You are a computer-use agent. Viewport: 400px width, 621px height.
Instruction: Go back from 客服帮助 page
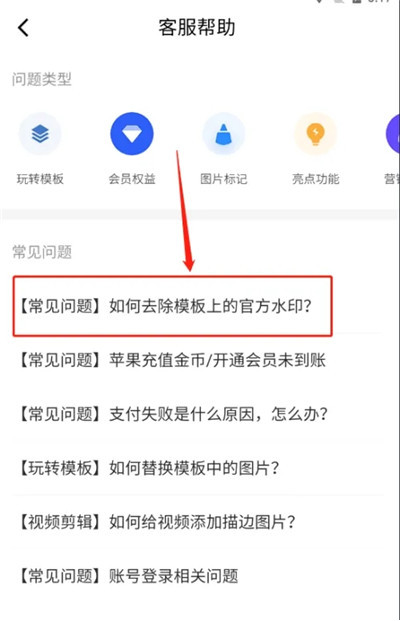(23, 28)
